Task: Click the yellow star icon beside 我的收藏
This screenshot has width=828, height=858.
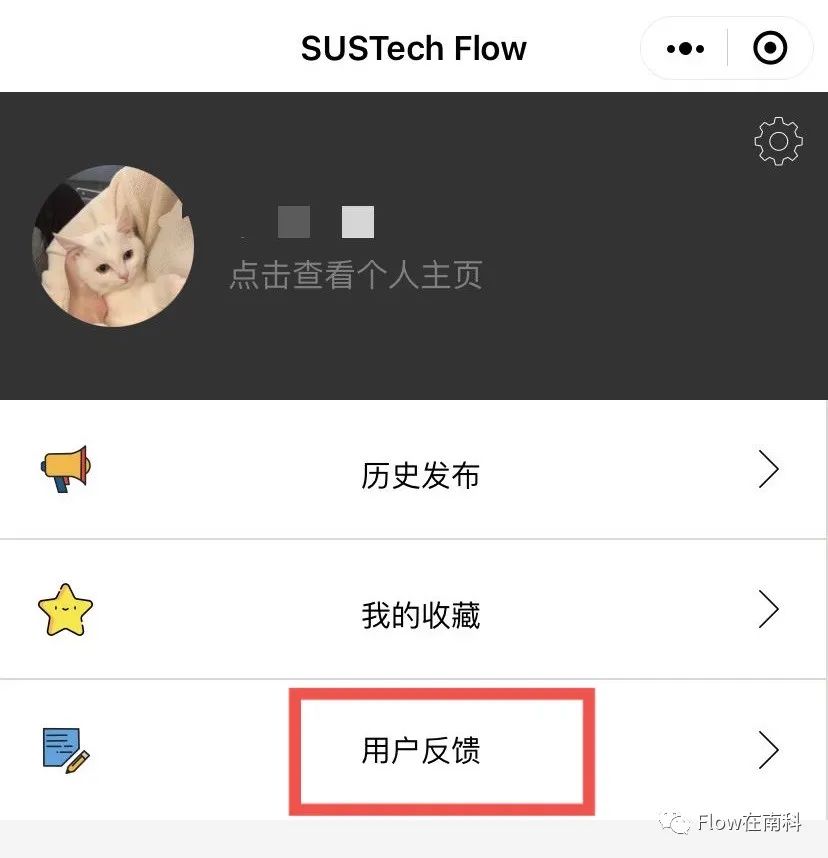Action: 64,609
